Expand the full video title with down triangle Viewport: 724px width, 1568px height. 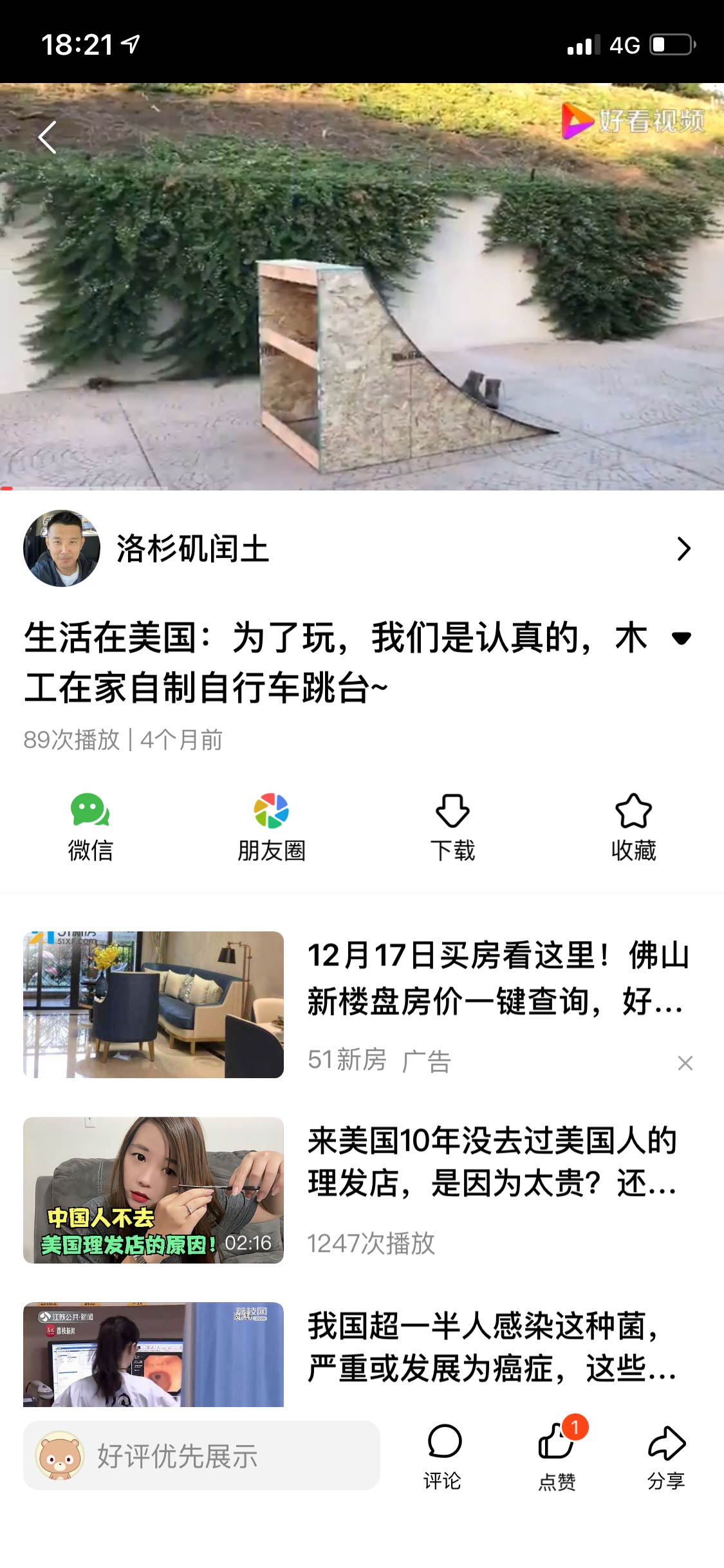point(680,640)
